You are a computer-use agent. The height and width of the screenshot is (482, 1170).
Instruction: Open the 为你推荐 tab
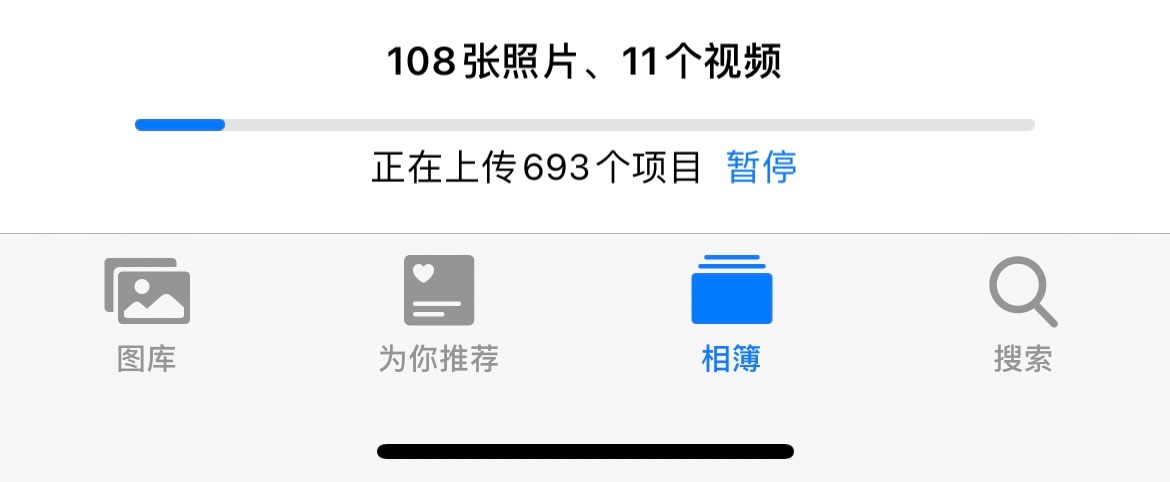point(439,312)
